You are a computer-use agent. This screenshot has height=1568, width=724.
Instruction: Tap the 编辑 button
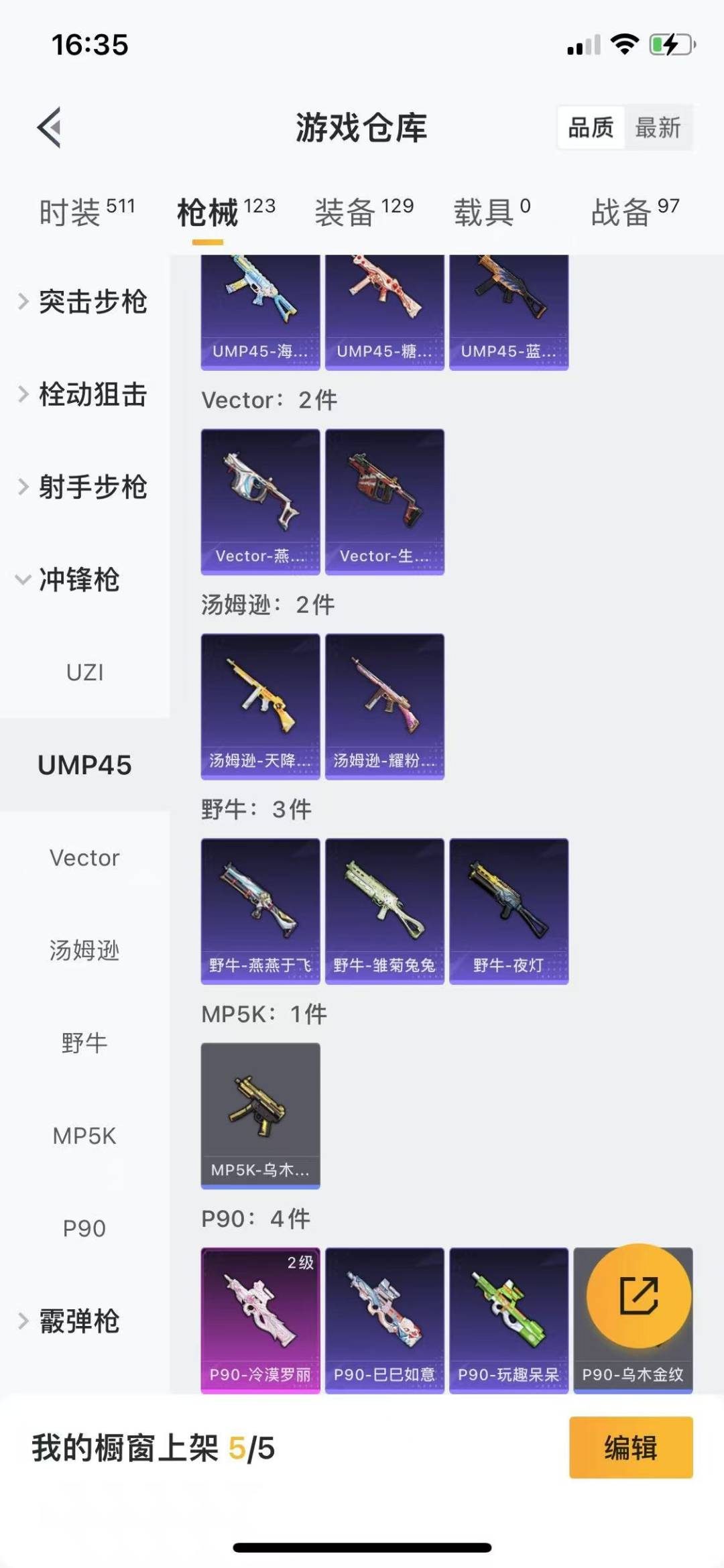click(x=630, y=1447)
